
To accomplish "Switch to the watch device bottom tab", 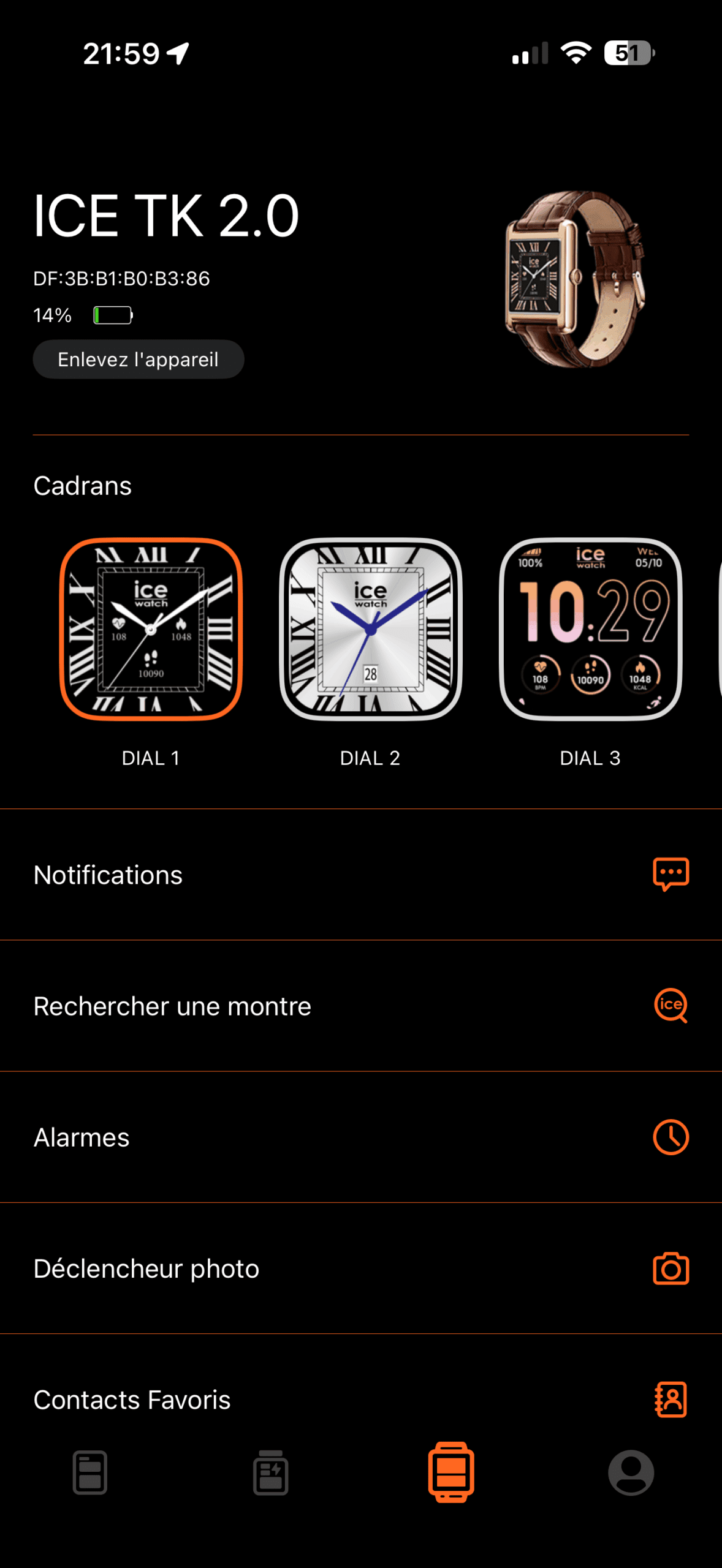I will [451, 1472].
